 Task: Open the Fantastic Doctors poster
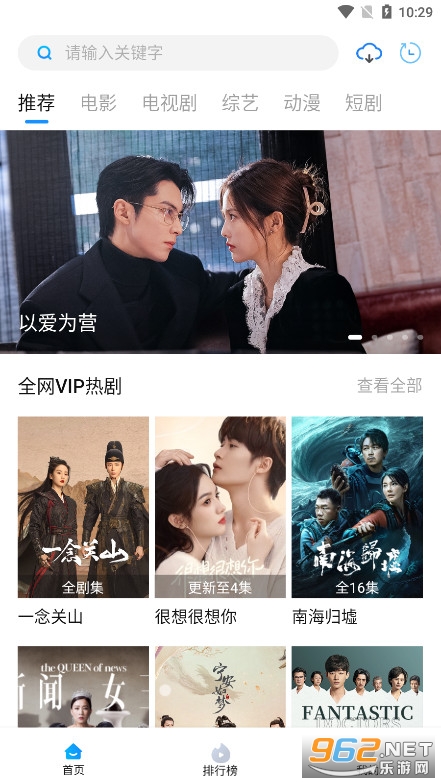point(357,686)
